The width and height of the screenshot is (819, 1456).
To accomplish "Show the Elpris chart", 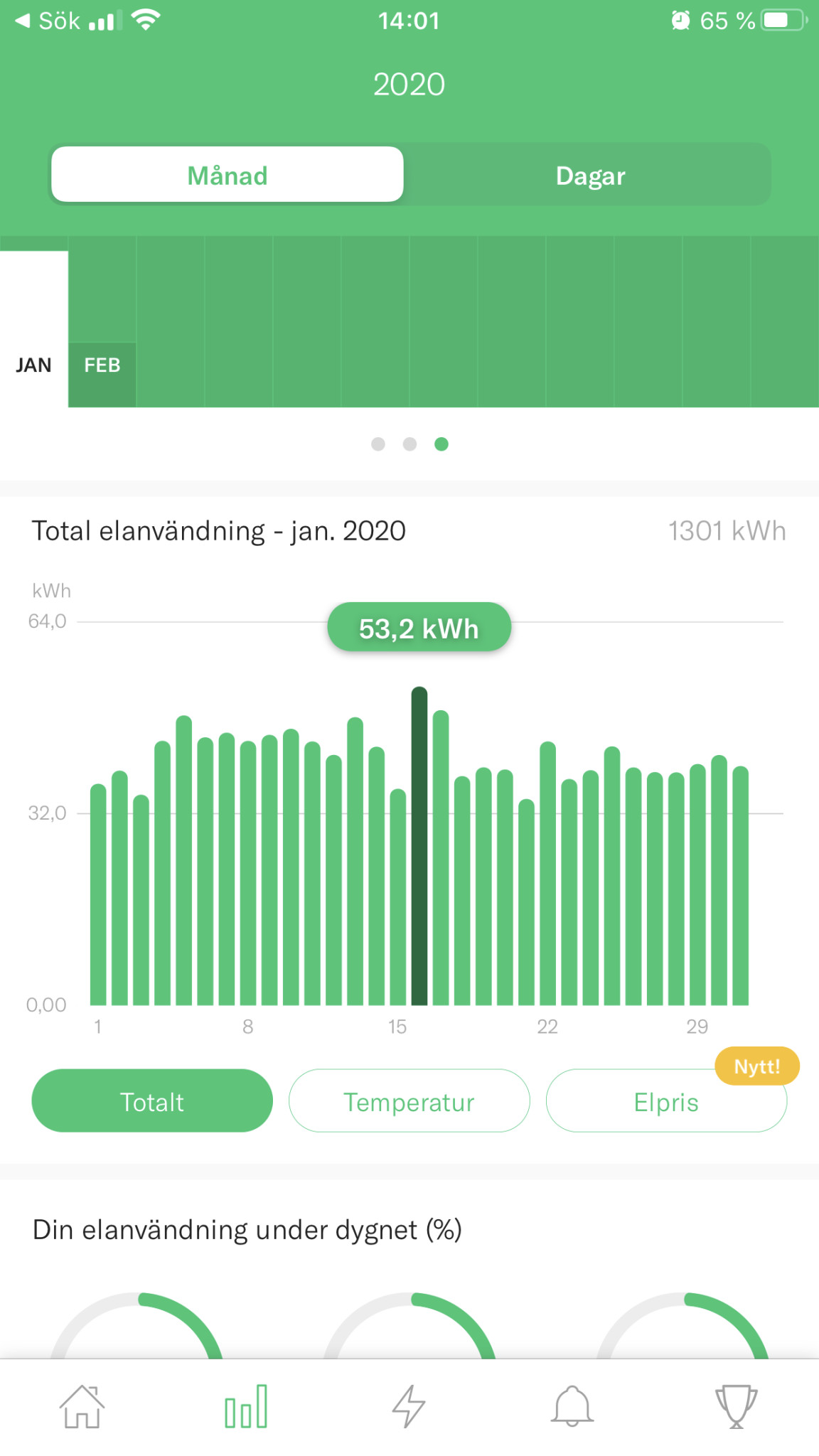I will [x=666, y=1101].
